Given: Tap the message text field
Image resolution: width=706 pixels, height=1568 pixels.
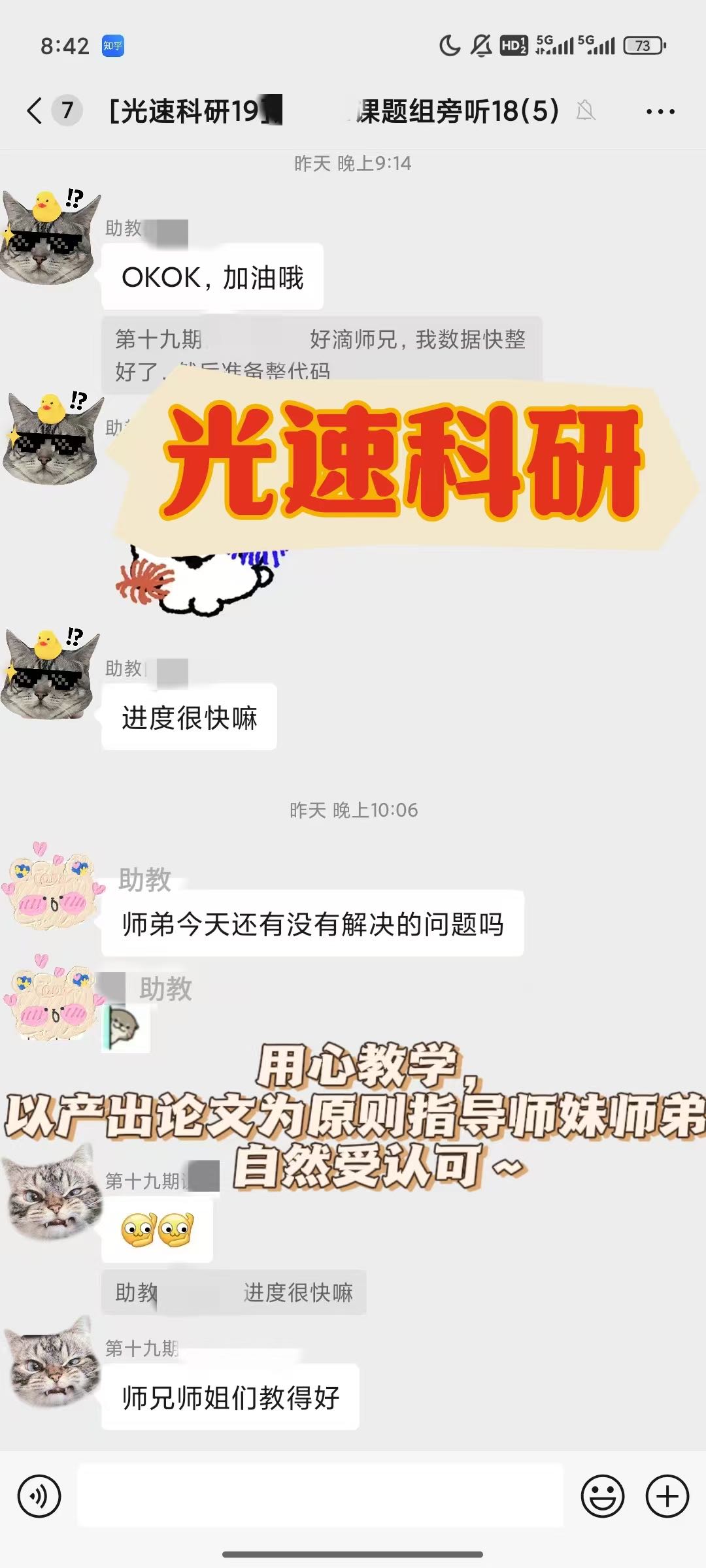Looking at the screenshot, I should tap(320, 1495).
